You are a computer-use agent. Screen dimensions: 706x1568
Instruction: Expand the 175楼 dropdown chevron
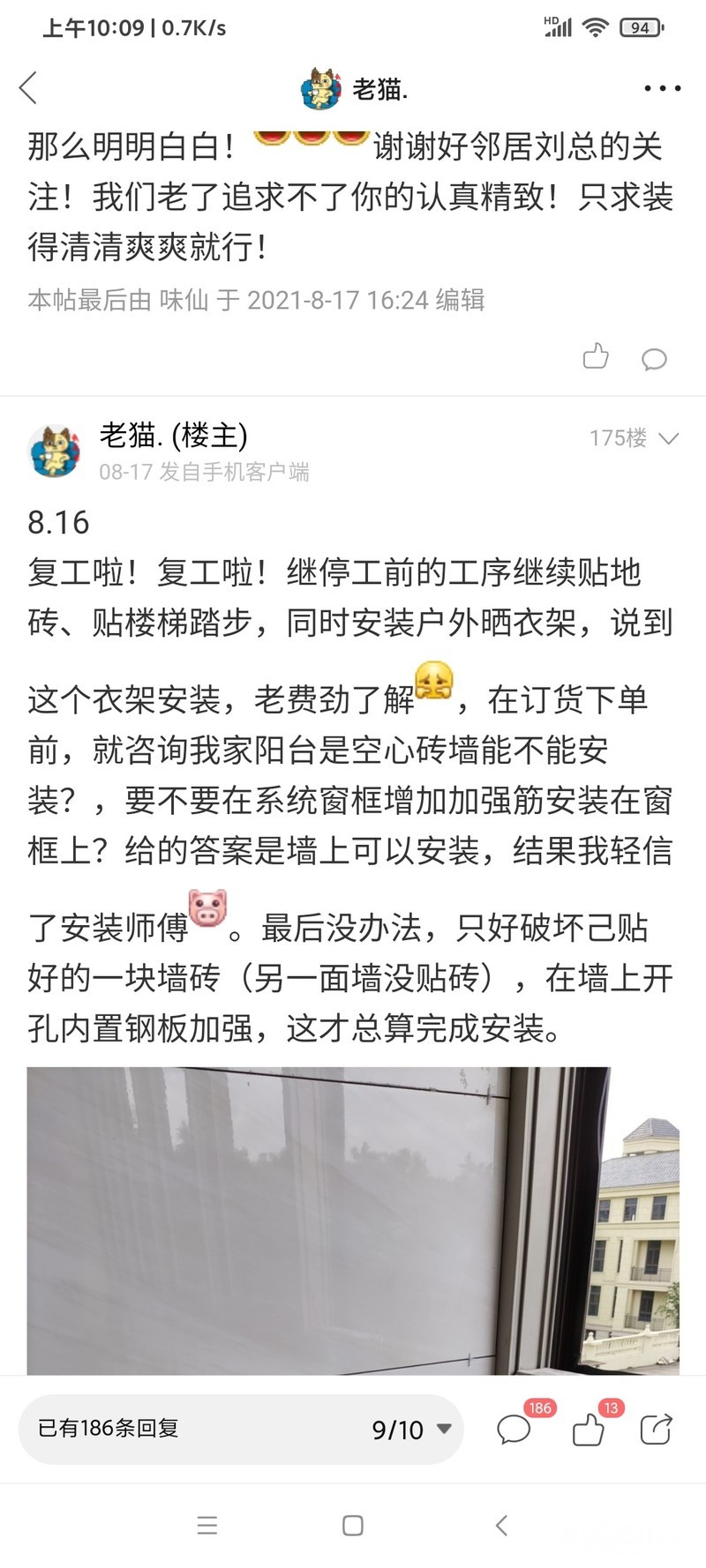(668, 438)
